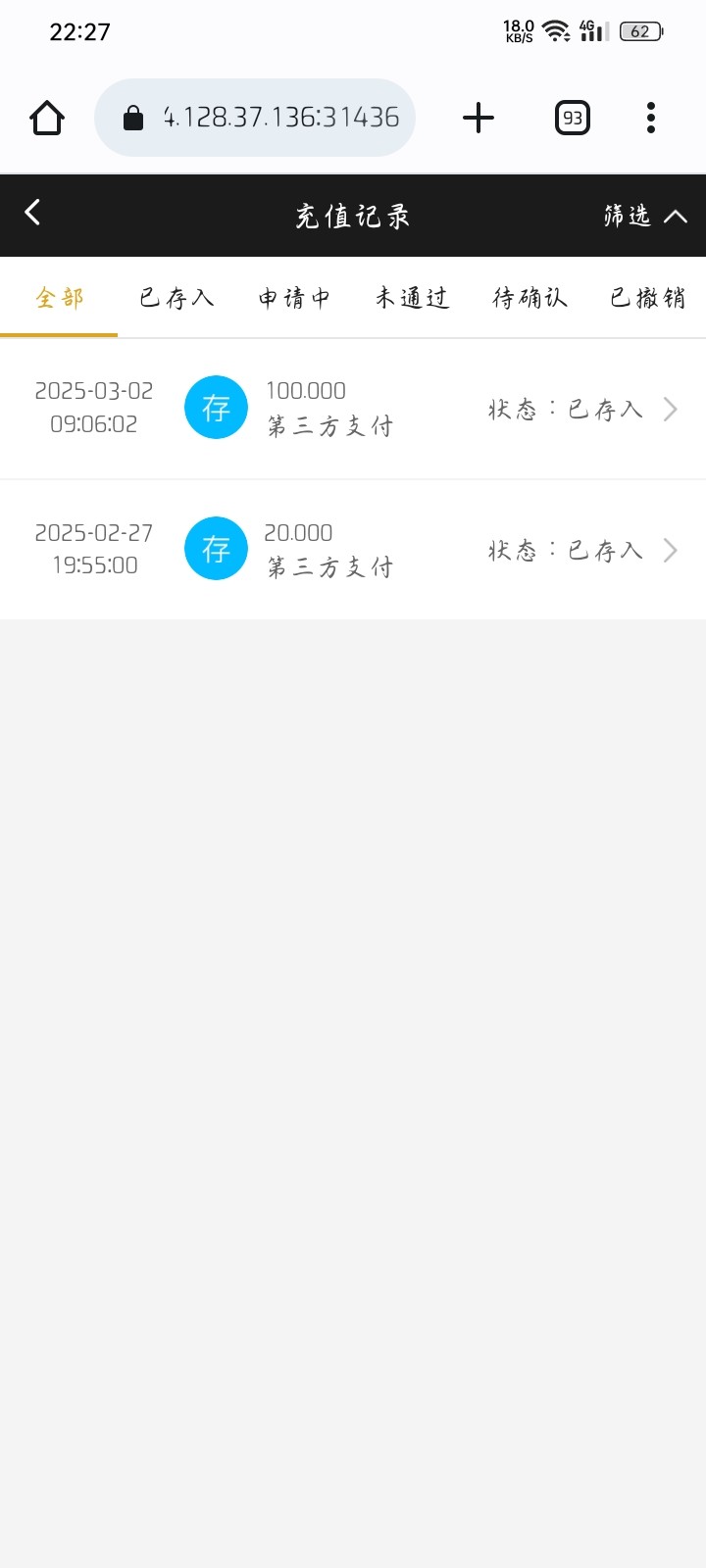Expand the 筛选 filter options
The width and height of the screenshot is (706, 1568).
[644, 216]
